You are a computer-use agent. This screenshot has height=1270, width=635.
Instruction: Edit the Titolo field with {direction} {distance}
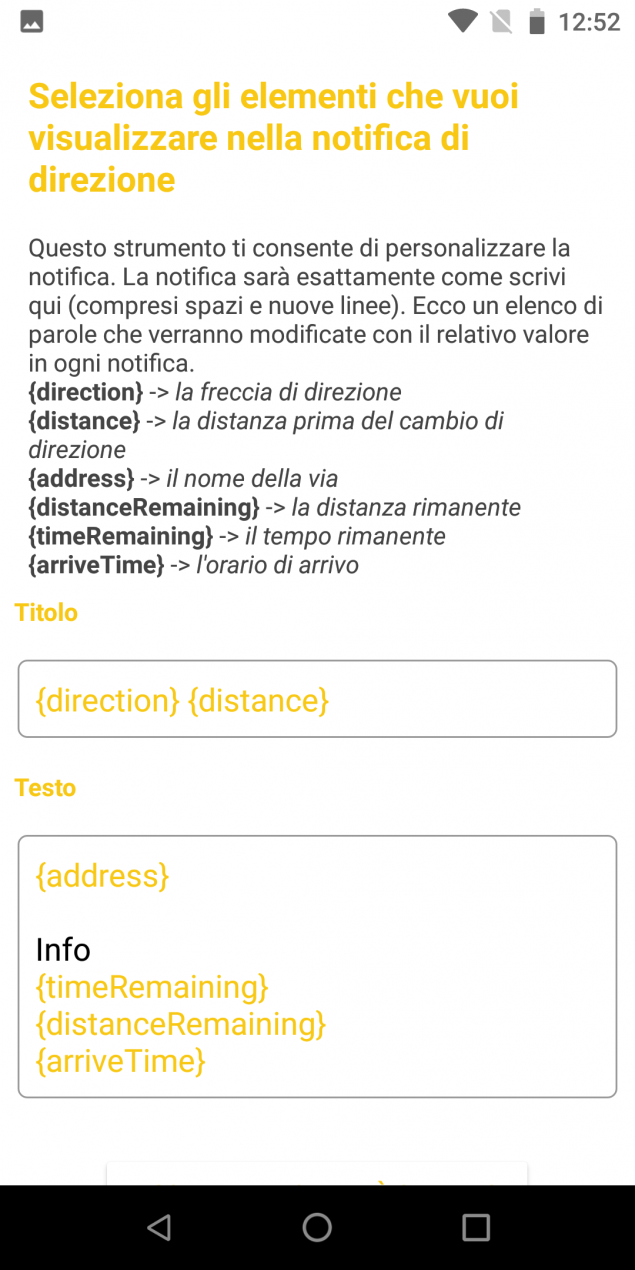pos(317,699)
